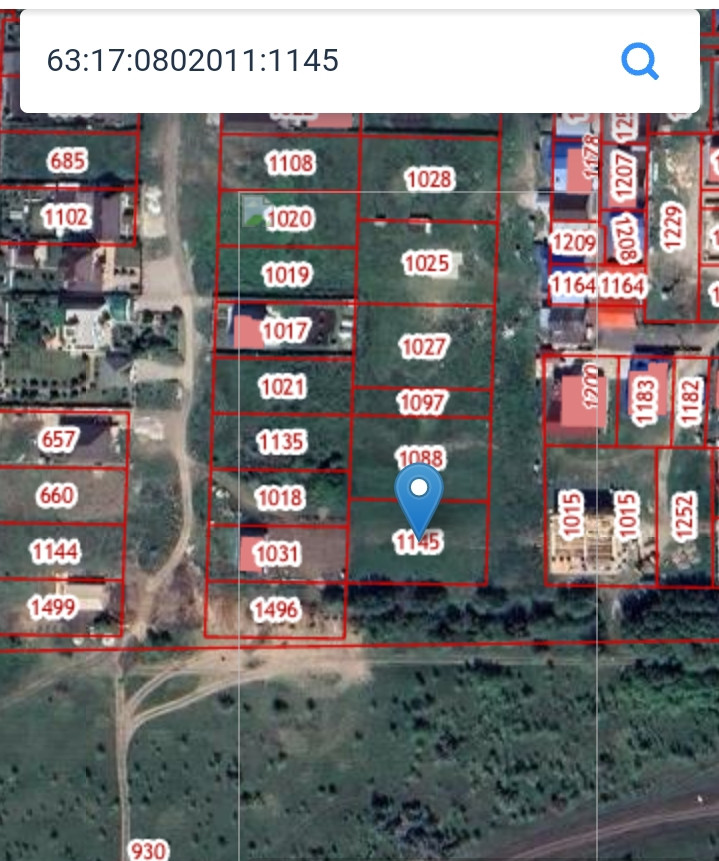This screenshot has height=861, width=719.
Task: Select parcel 1252 on the map
Action: click(x=684, y=516)
